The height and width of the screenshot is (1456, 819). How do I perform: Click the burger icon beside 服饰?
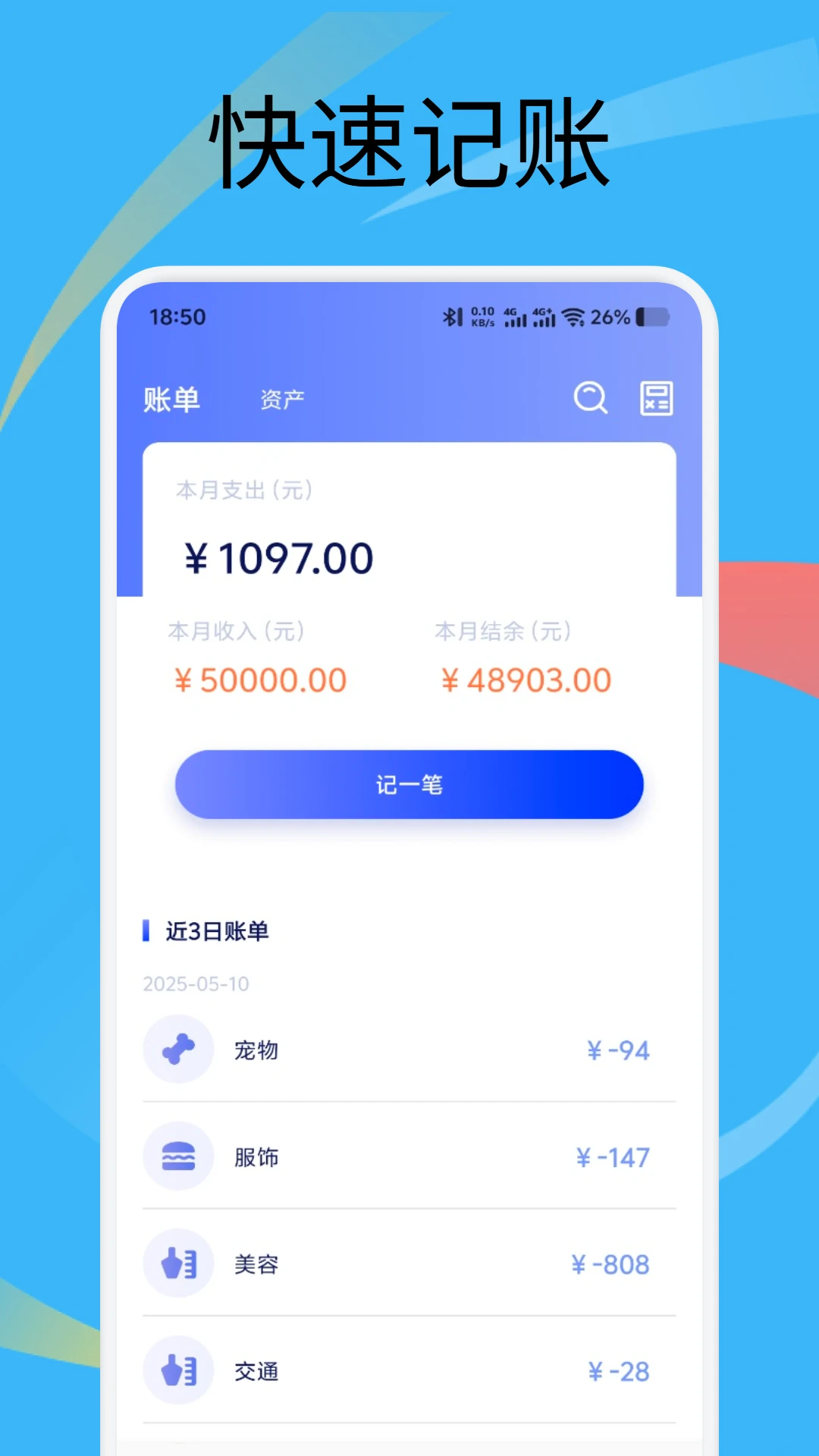178,1156
